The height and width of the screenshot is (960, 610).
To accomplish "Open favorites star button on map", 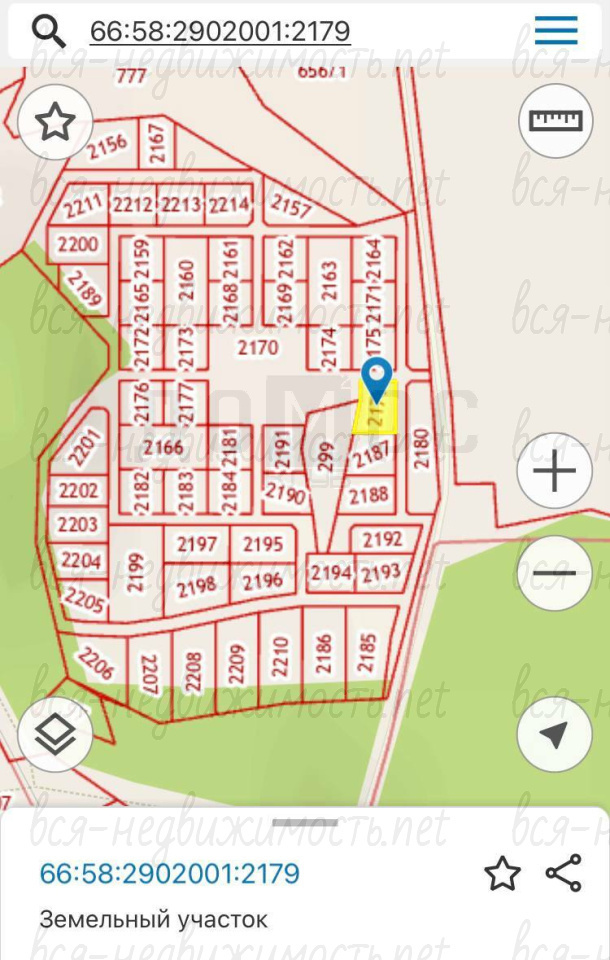I will click(x=55, y=122).
